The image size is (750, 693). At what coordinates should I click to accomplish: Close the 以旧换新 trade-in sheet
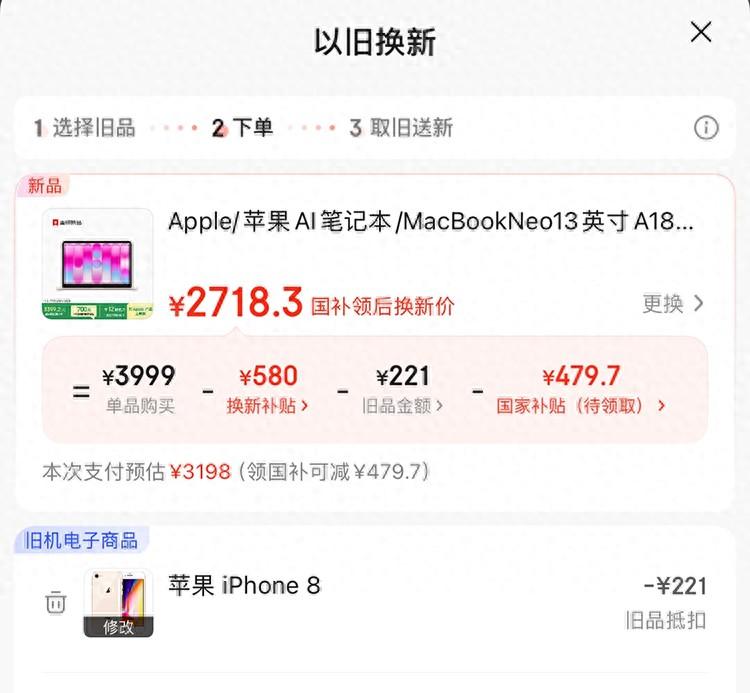(x=701, y=32)
